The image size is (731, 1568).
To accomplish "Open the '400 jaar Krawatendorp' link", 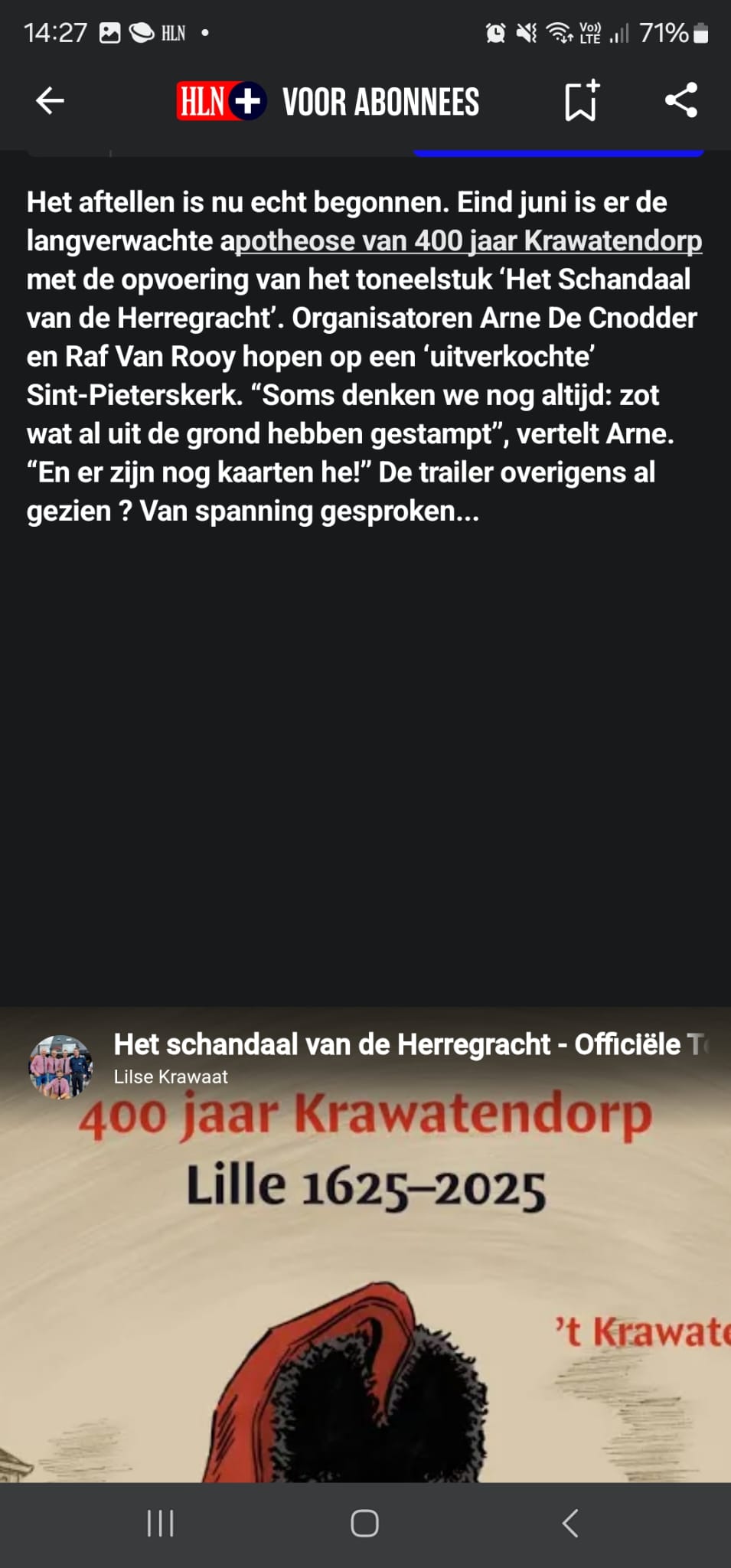I will (x=467, y=241).
